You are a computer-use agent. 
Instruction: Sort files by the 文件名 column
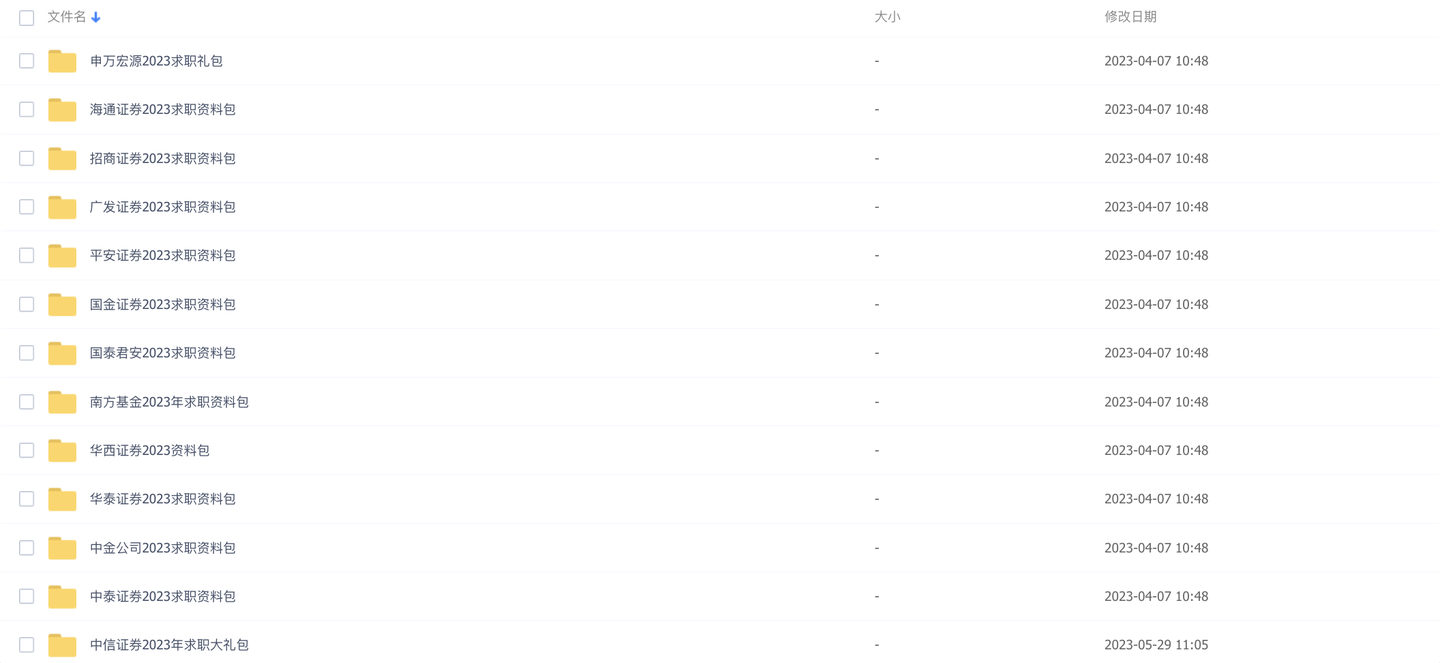click(x=67, y=17)
